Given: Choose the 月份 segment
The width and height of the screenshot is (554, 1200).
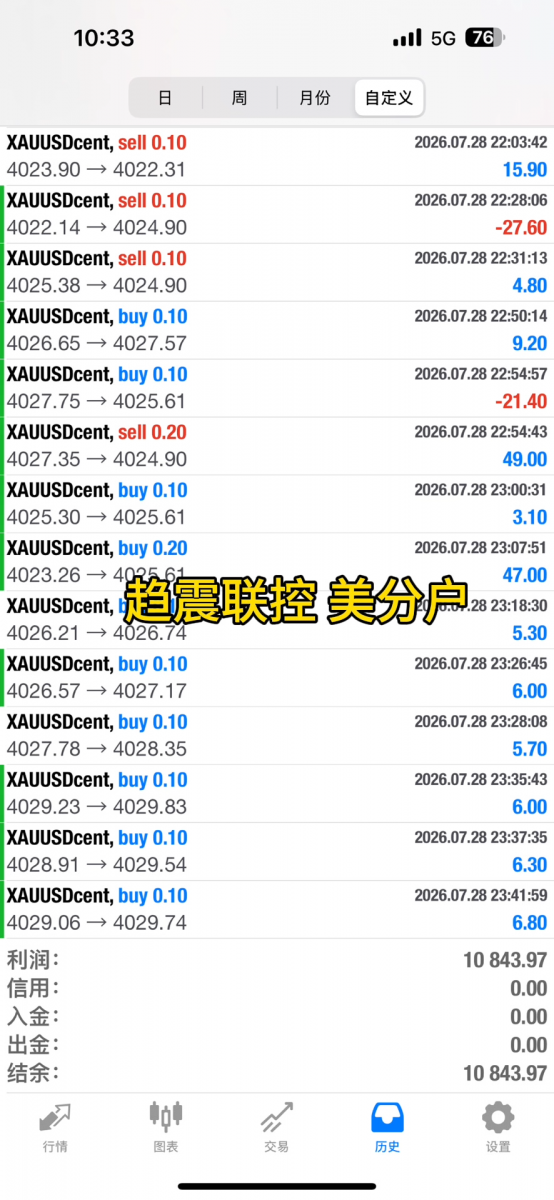Looking at the screenshot, I should pos(315,98).
